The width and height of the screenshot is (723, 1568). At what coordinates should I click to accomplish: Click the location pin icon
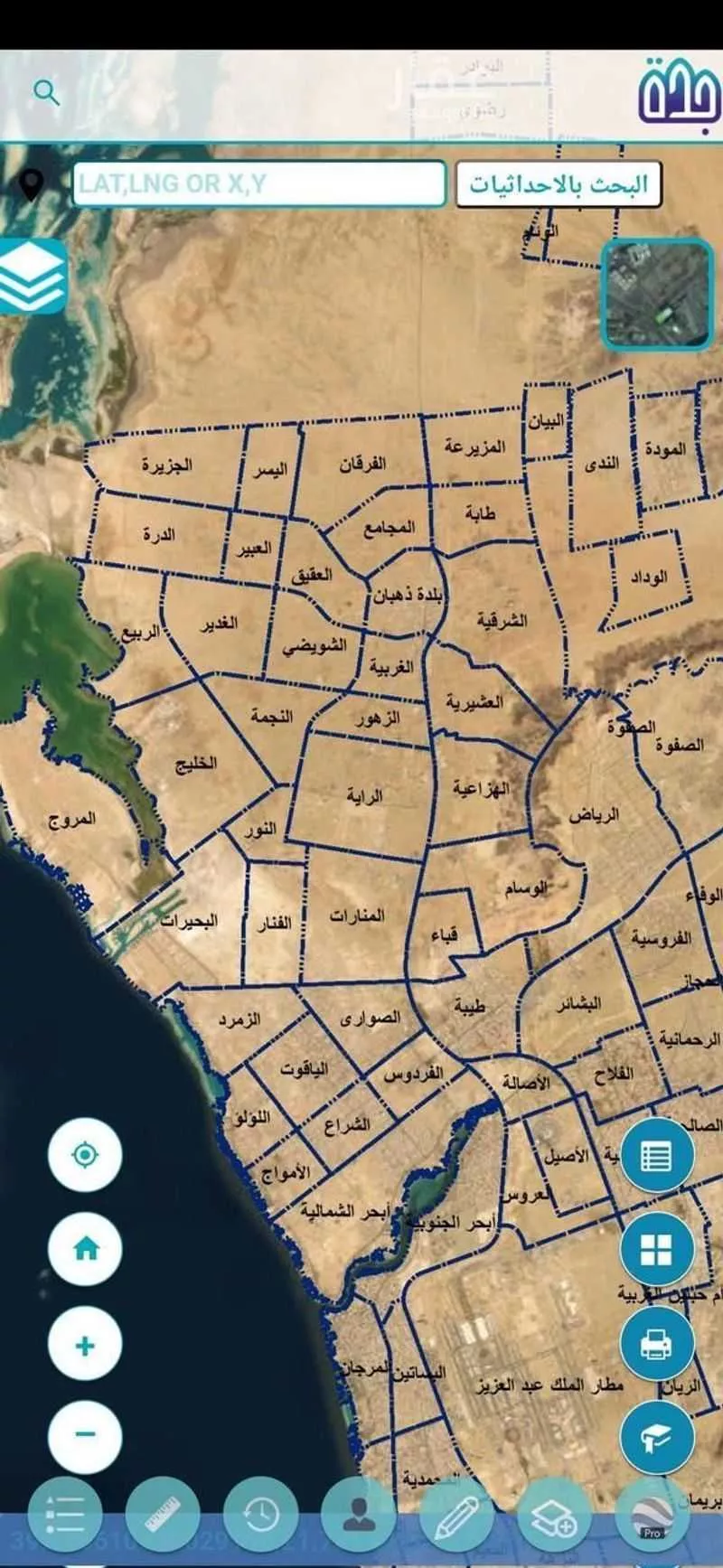31,183
